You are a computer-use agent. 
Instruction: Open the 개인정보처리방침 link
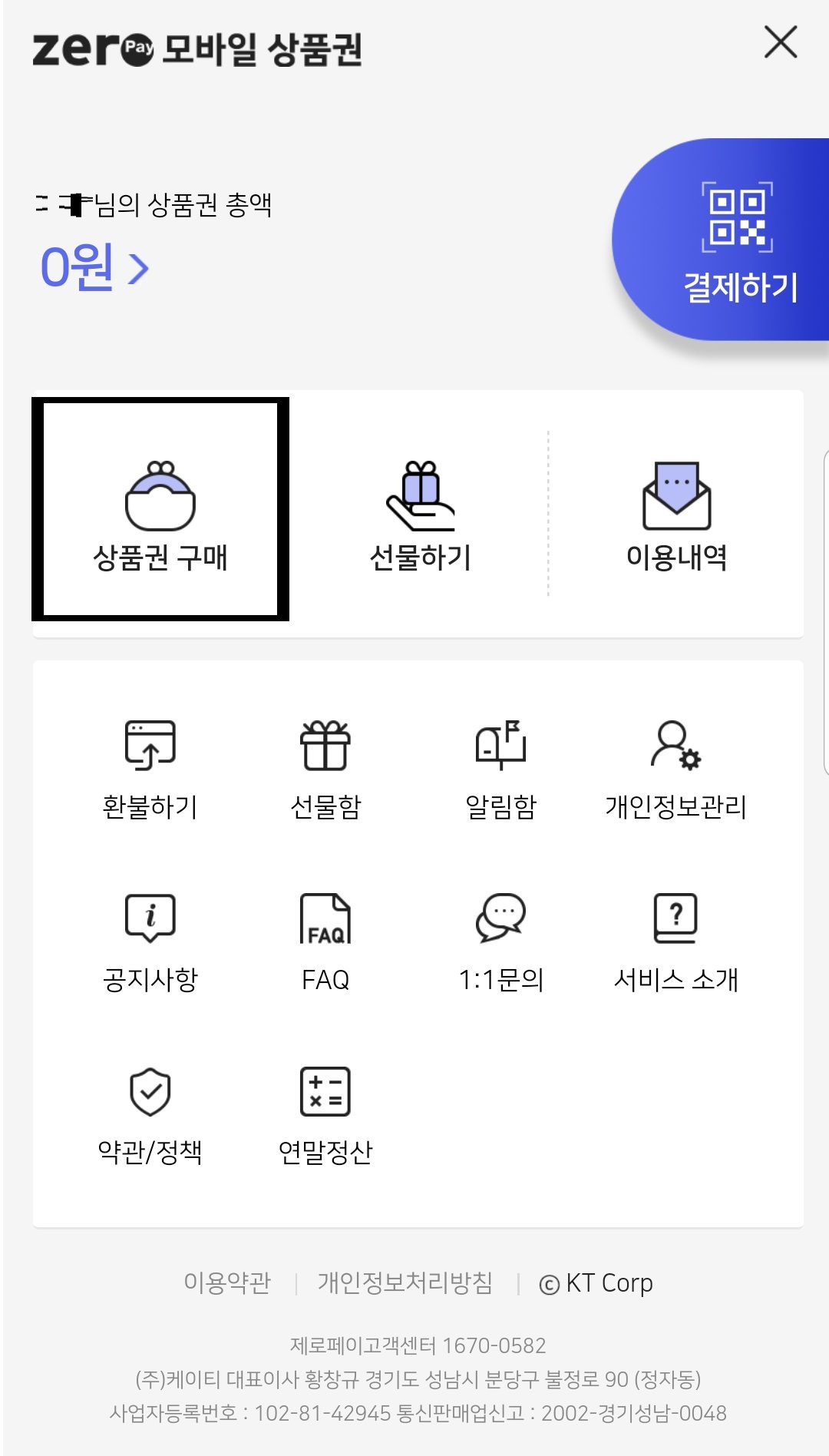tap(405, 1283)
